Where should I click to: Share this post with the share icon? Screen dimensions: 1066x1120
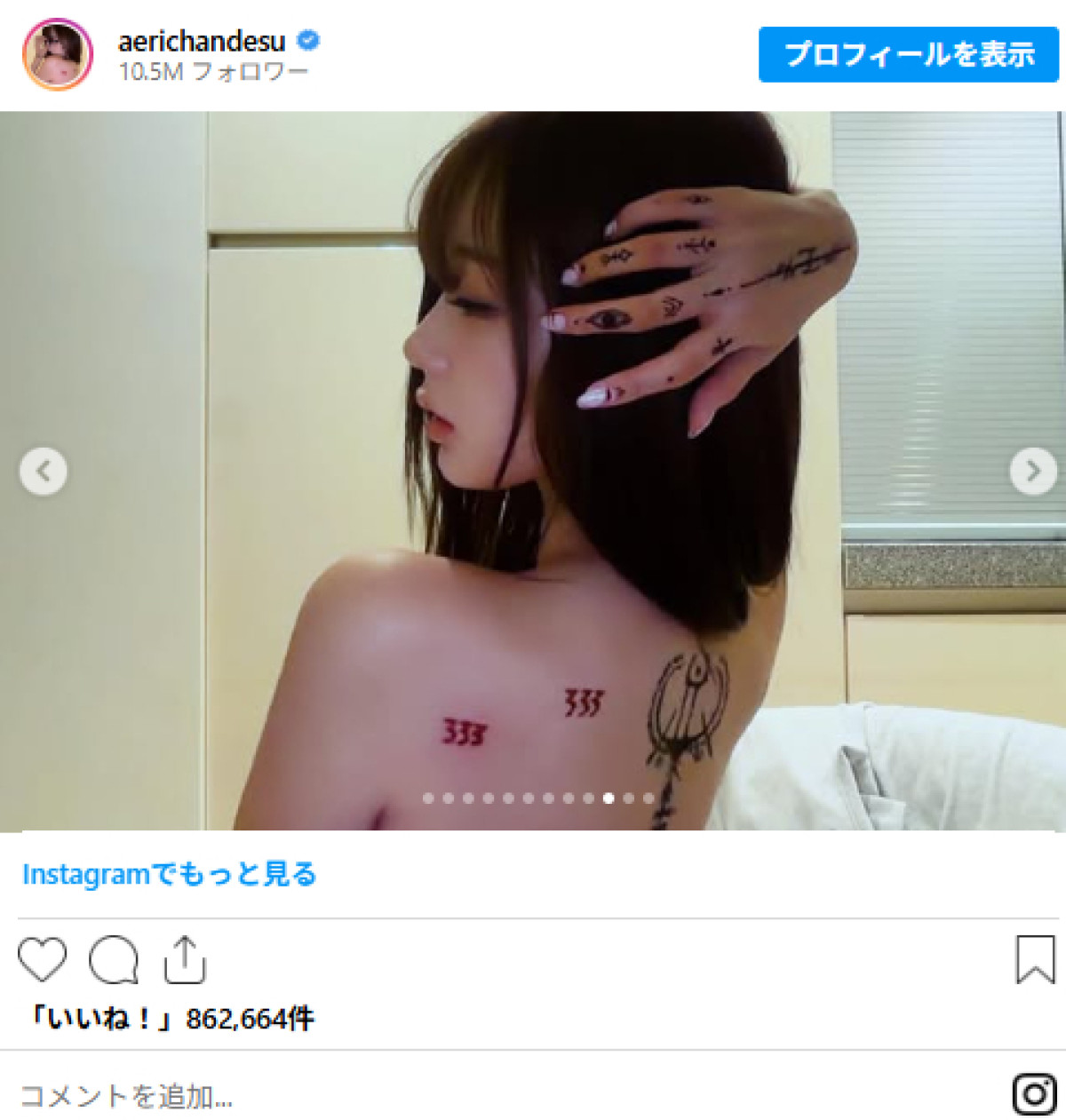click(x=185, y=959)
